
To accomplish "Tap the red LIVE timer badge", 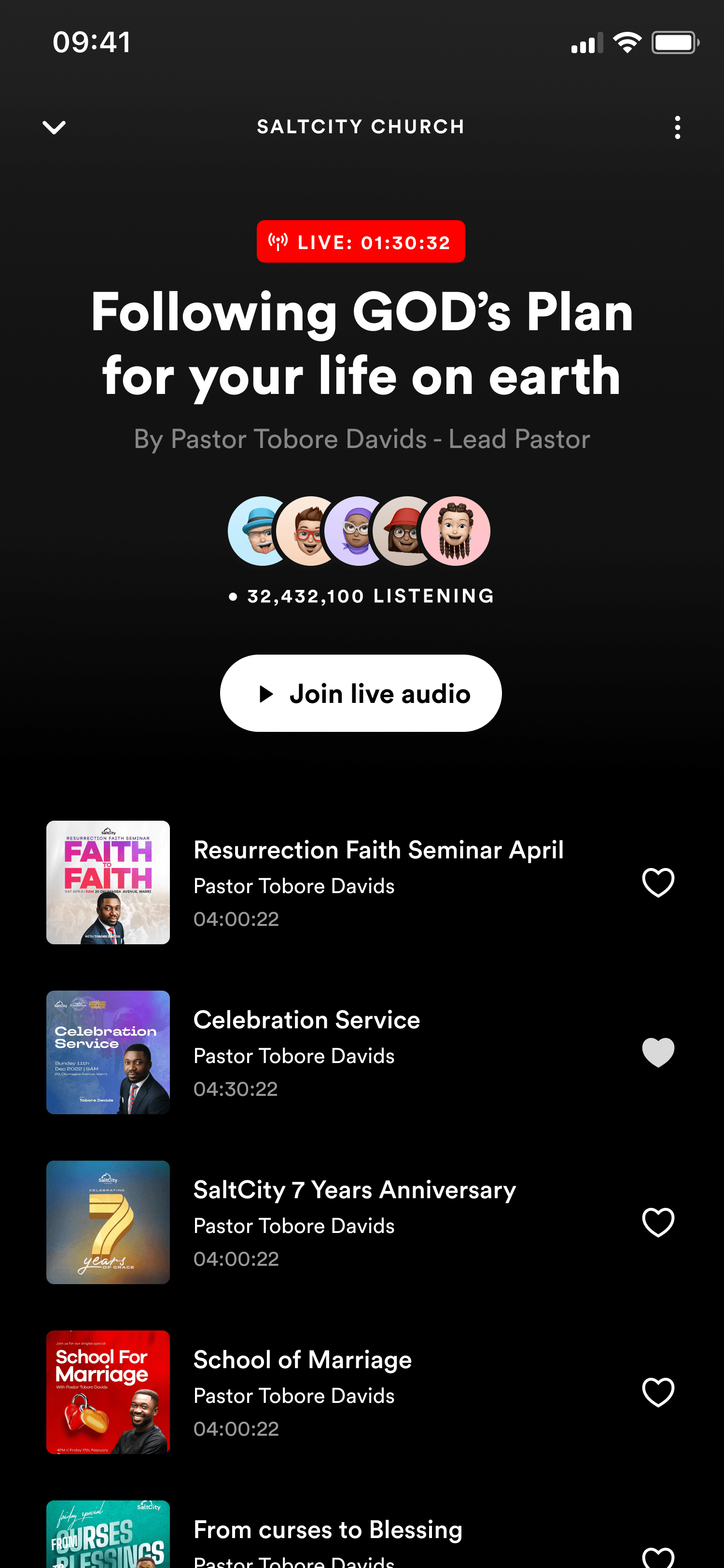I will [360, 242].
